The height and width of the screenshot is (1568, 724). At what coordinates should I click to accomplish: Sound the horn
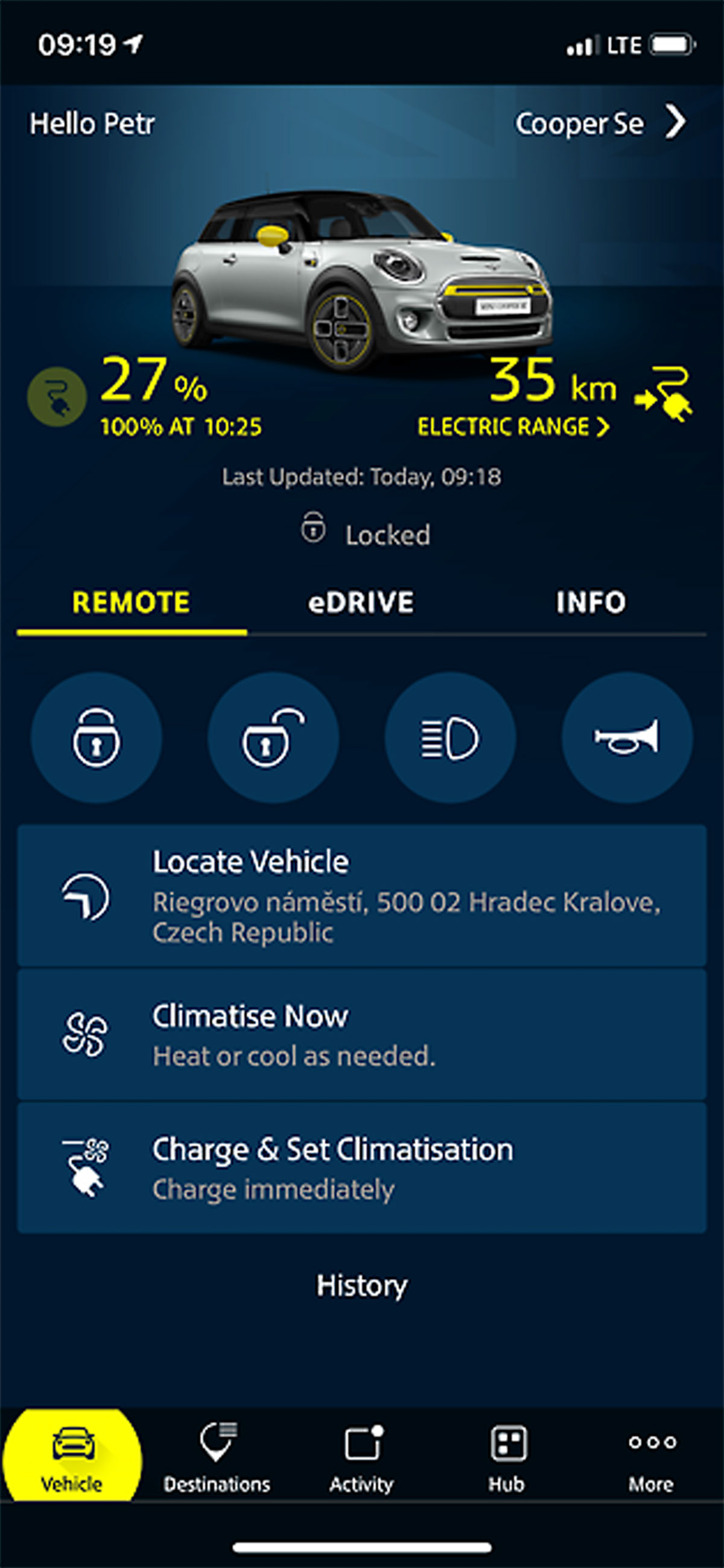[x=627, y=737]
